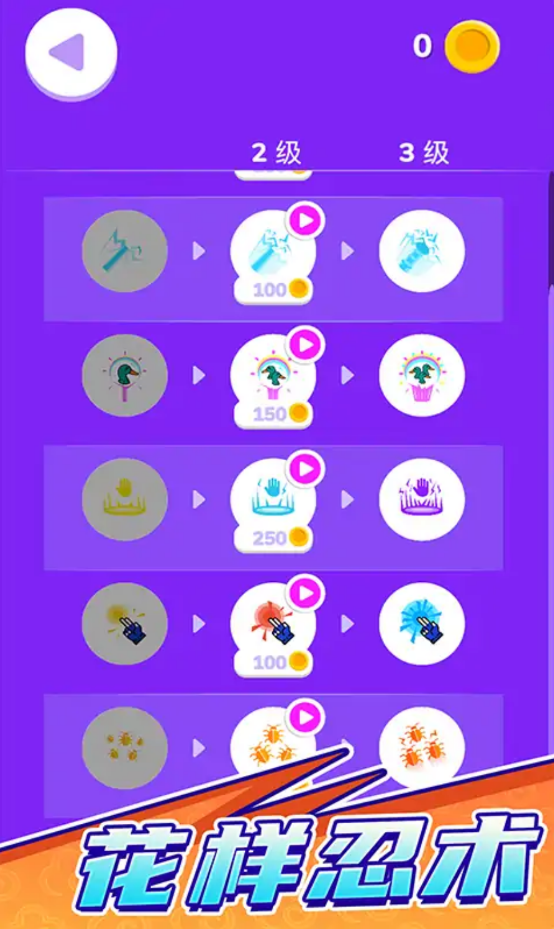Buy level 2 finger blast for 100 coins
This screenshot has width=554, height=929.
273,662
